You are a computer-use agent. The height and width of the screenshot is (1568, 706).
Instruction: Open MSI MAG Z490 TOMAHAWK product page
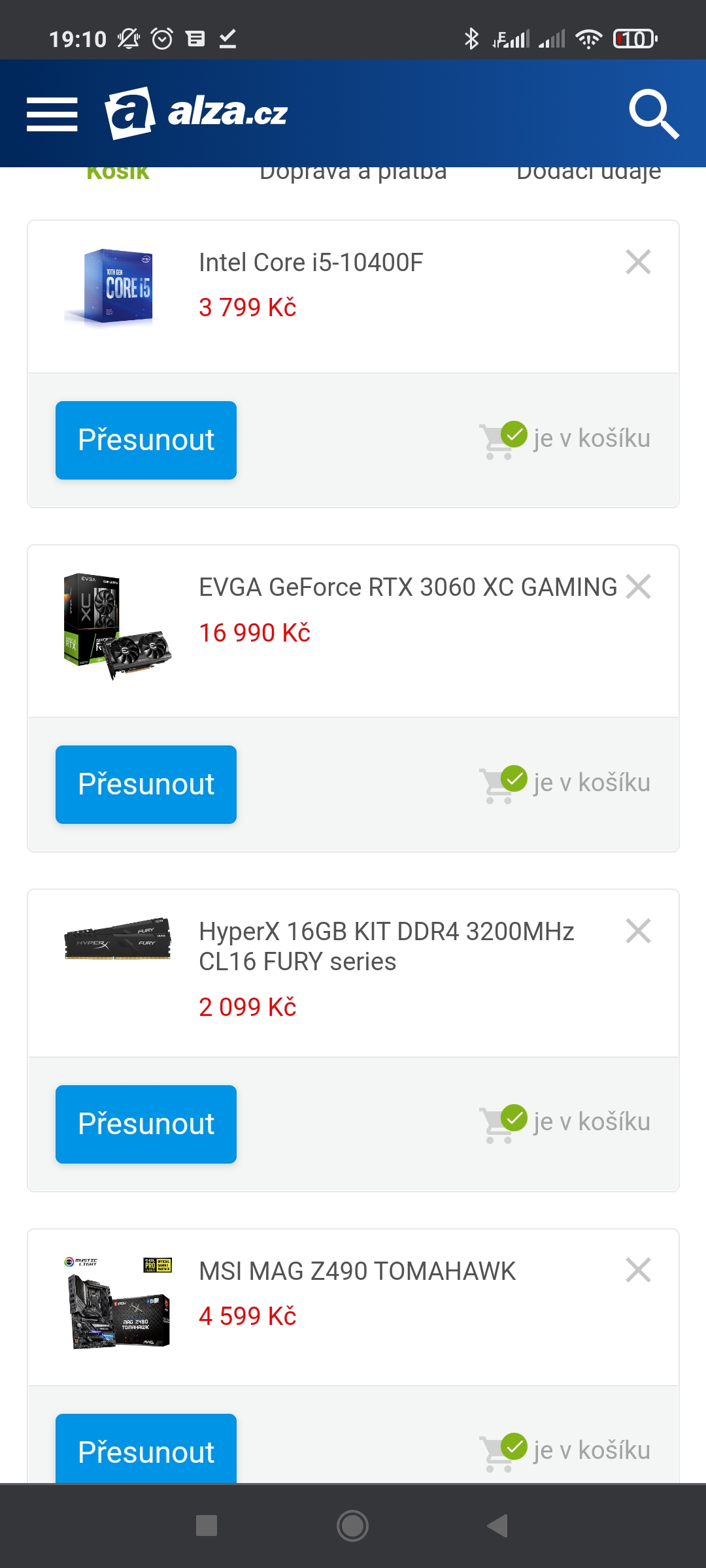coord(357,1271)
